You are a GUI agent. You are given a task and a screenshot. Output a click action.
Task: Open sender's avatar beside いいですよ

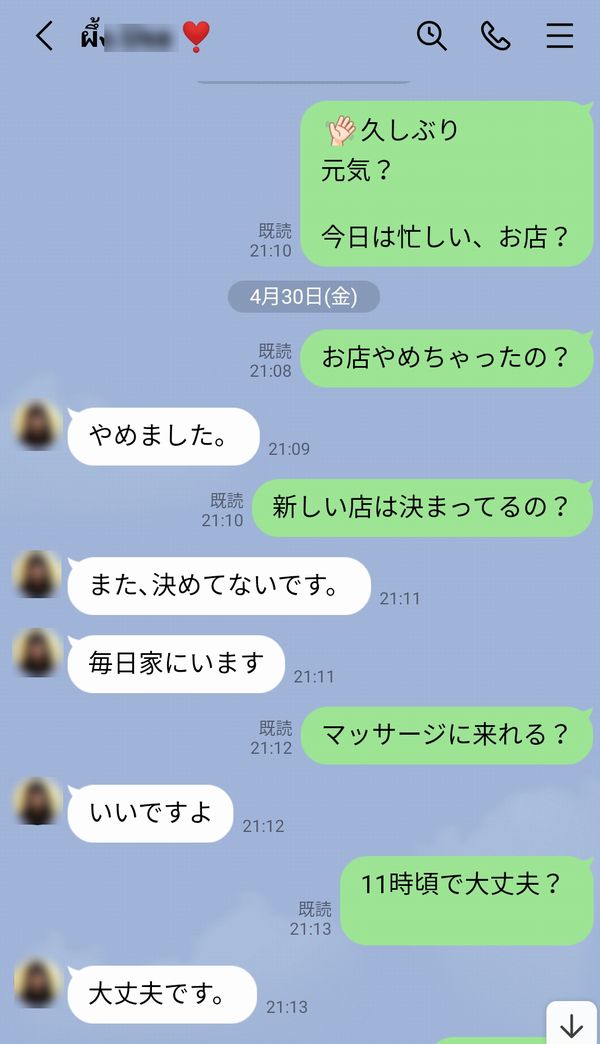tap(38, 801)
